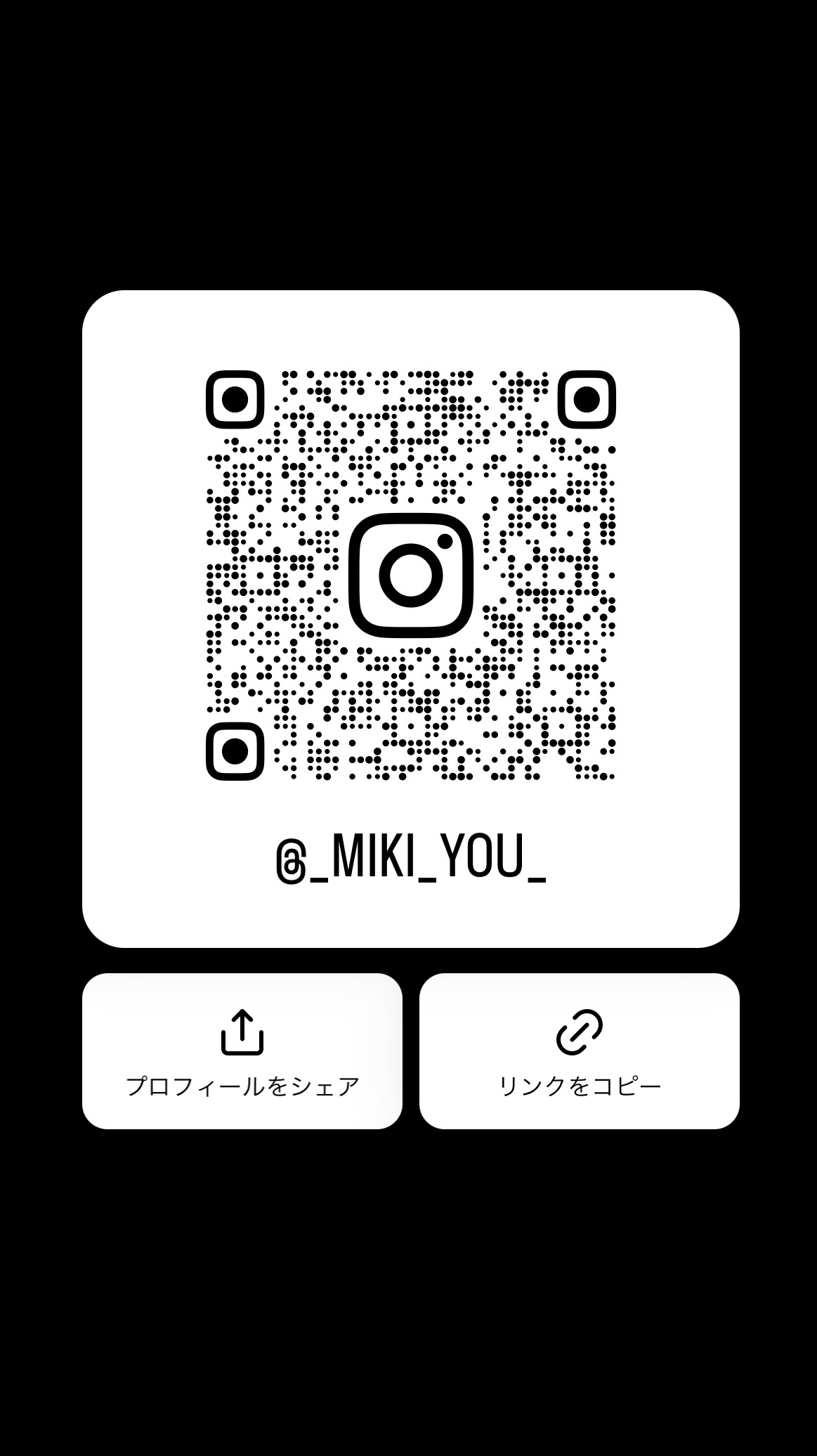Copy the profile link with リンクをコピー
The image size is (817, 1456).
pos(580,1051)
